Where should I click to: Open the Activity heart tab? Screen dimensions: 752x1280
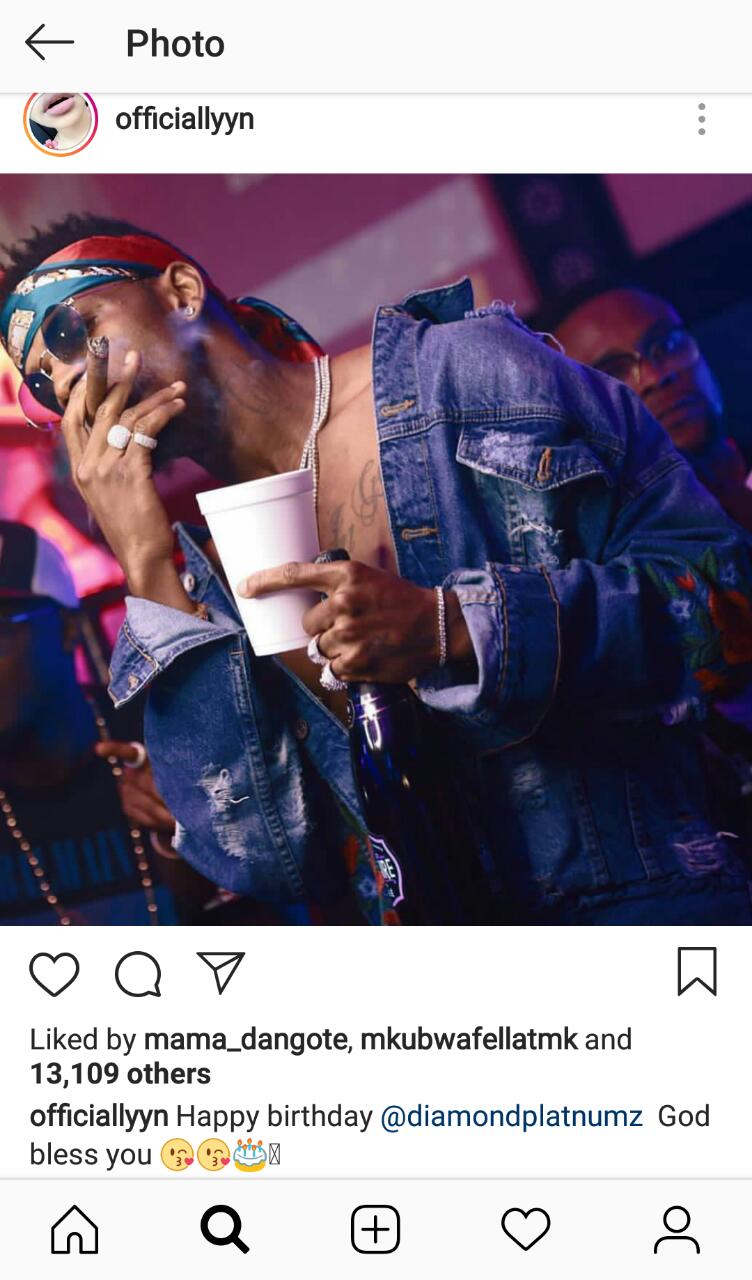pyautogui.click(x=526, y=1229)
